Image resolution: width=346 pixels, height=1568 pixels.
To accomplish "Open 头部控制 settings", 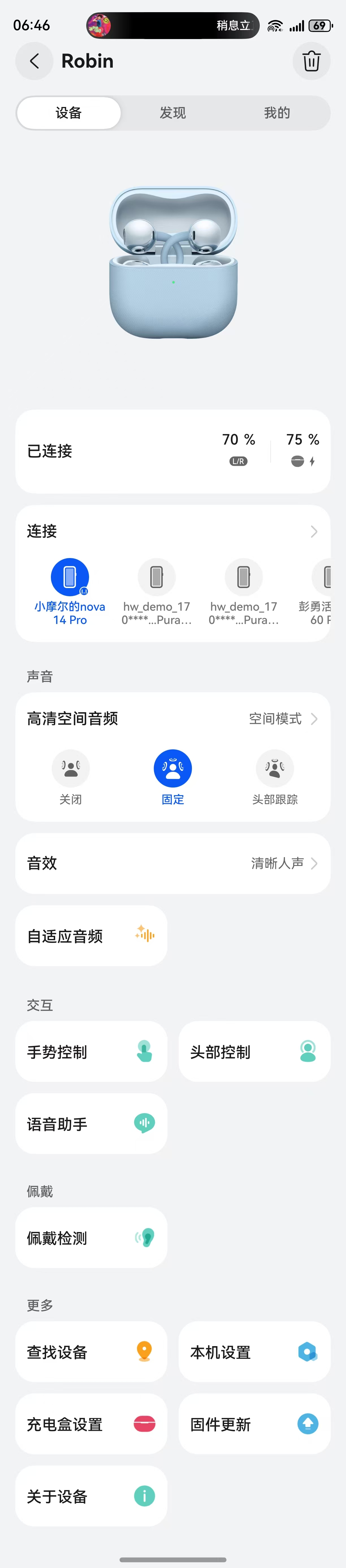I will click(254, 1051).
